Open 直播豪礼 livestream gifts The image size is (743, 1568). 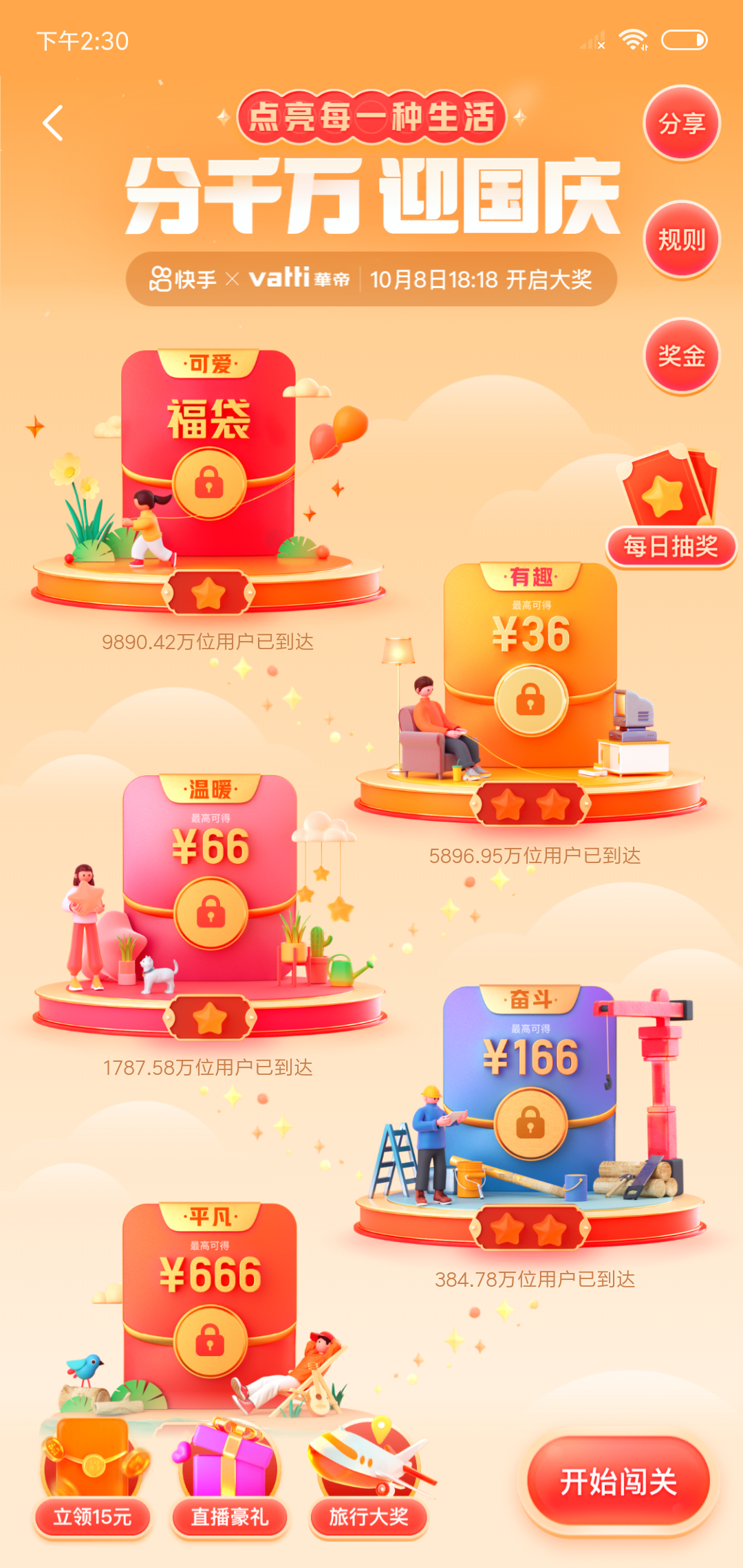click(x=229, y=1516)
